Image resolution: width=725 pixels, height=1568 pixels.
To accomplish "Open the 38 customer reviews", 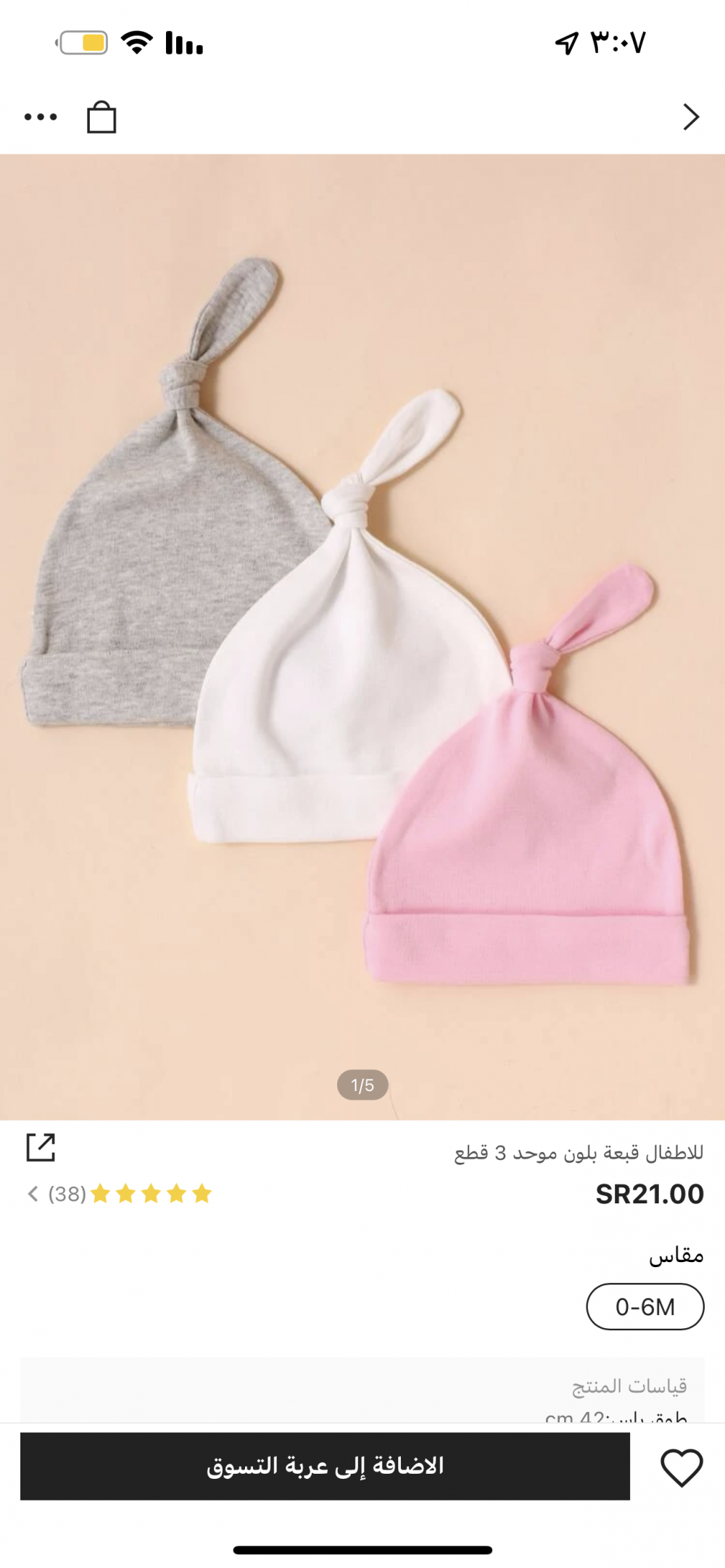I will pyautogui.click(x=119, y=1193).
